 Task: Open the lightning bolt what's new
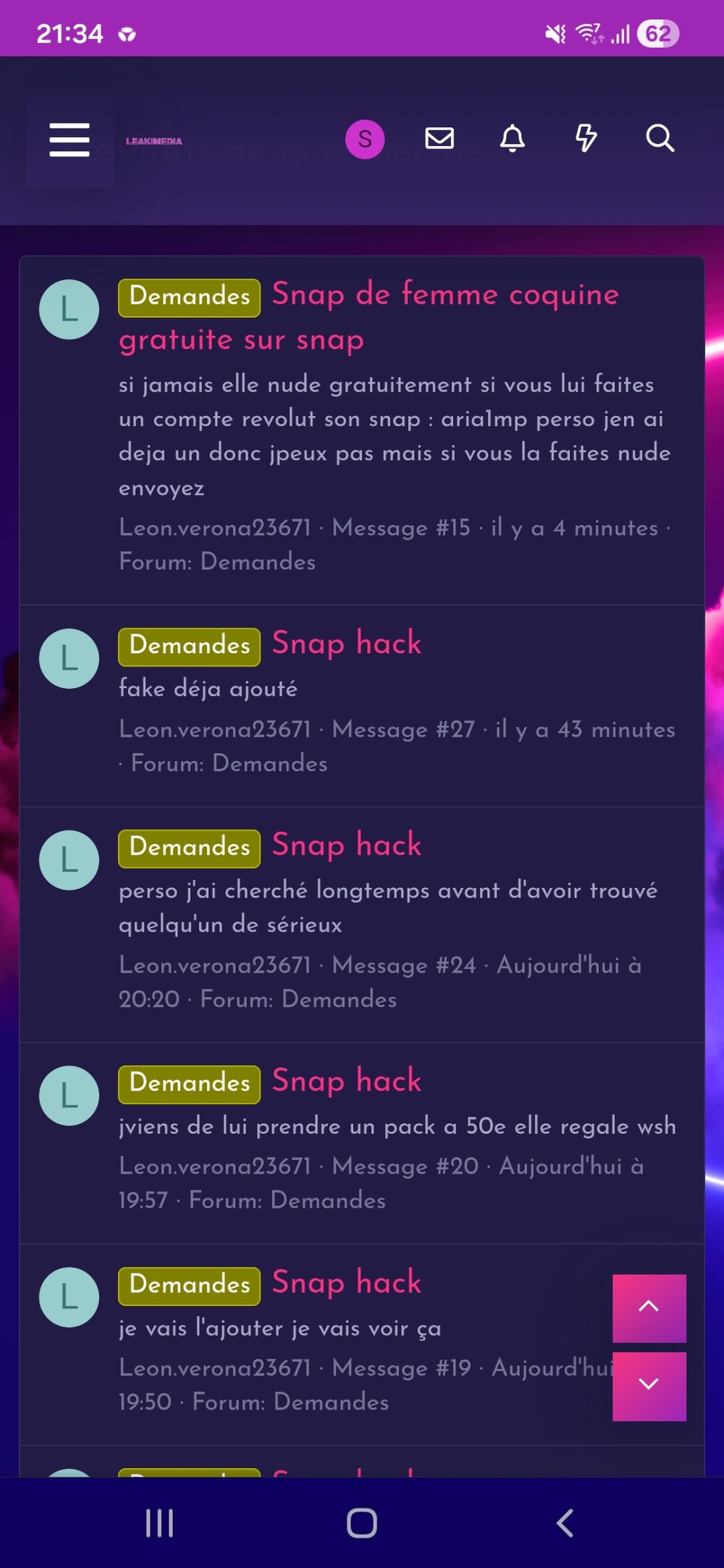[x=586, y=138]
